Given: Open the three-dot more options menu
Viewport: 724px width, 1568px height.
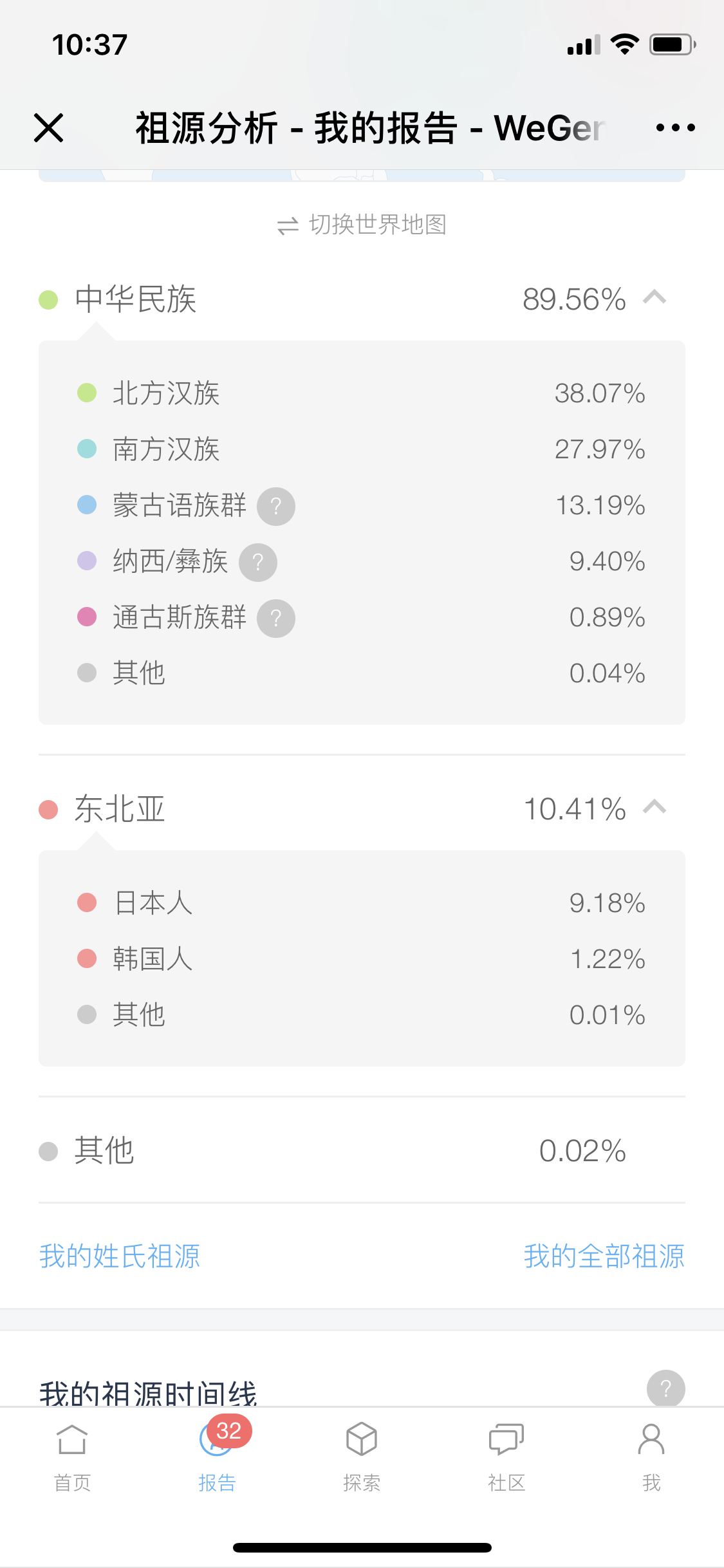Looking at the screenshot, I should pos(675,127).
